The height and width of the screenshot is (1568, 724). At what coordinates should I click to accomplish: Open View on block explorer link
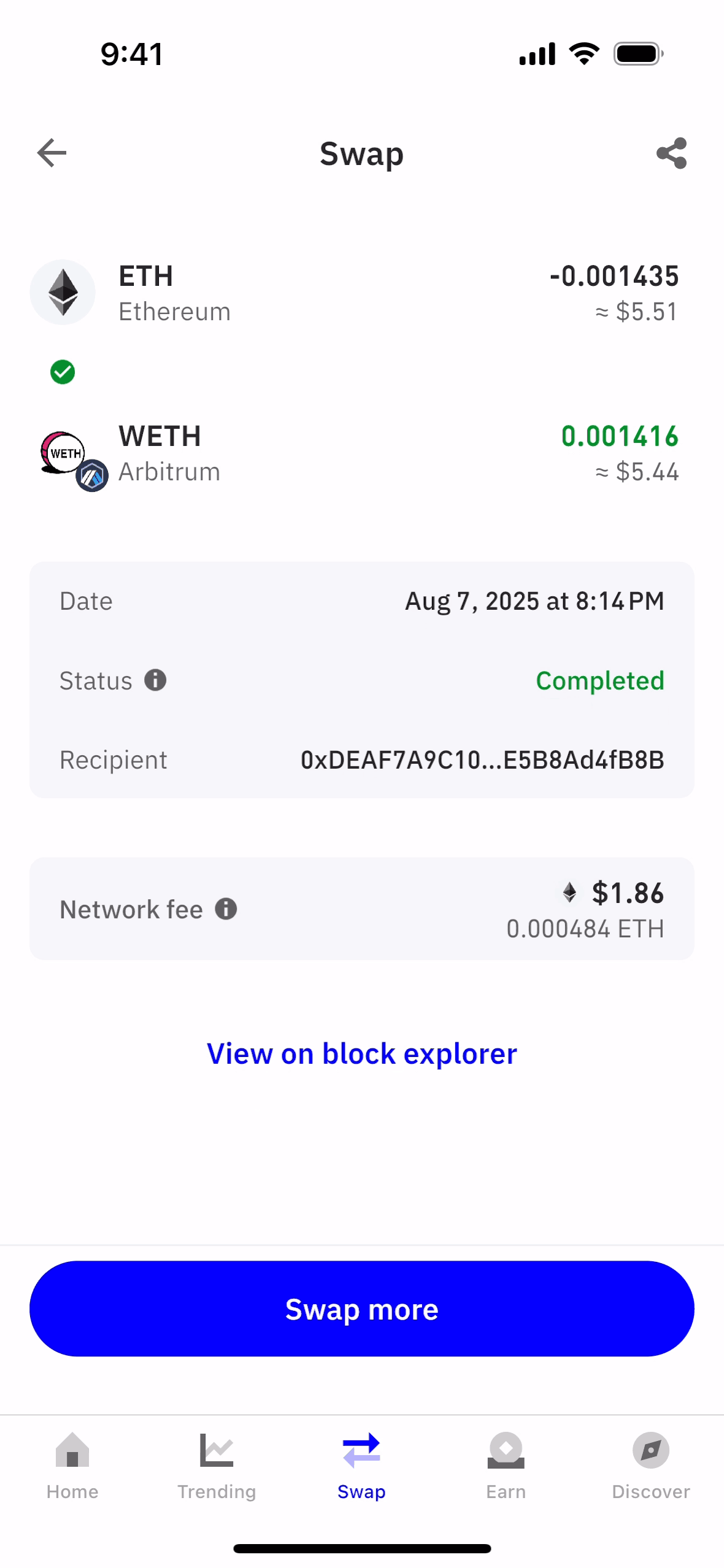click(361, 1053)
